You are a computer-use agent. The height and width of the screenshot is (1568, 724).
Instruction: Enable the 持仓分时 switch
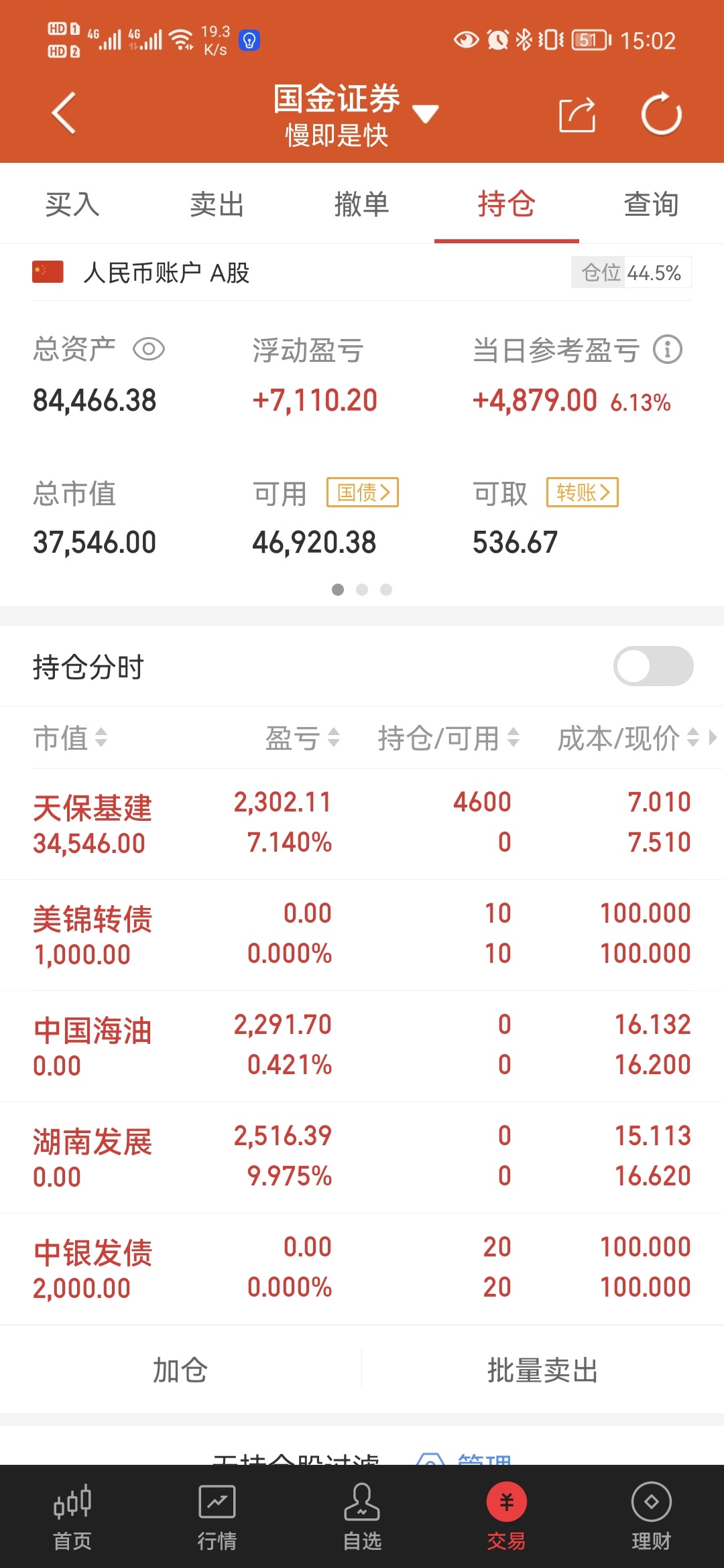(x=654, y=666)
